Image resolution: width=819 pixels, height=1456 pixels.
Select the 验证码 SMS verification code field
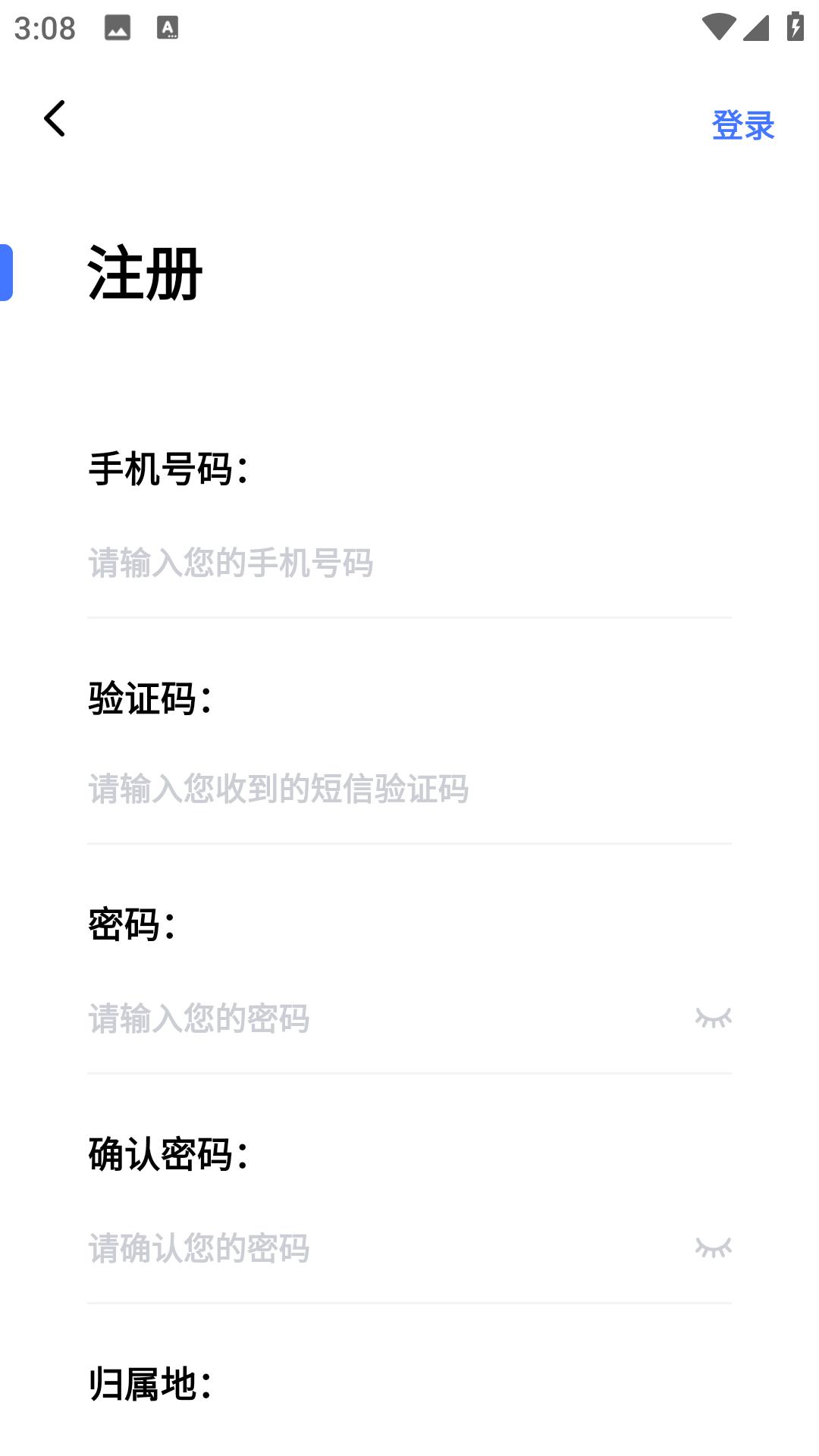(x=379, y=789)
